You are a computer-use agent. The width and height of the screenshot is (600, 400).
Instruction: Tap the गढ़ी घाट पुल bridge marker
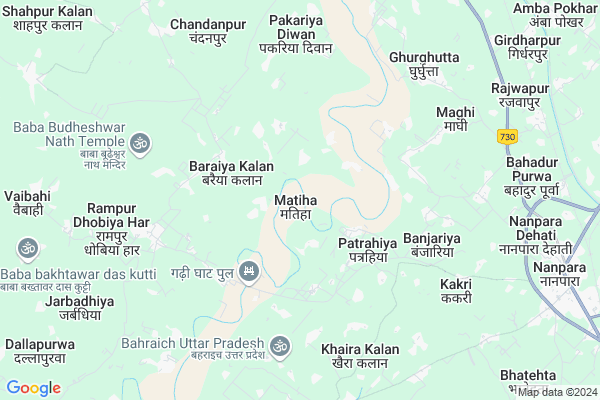coord(249,270)
